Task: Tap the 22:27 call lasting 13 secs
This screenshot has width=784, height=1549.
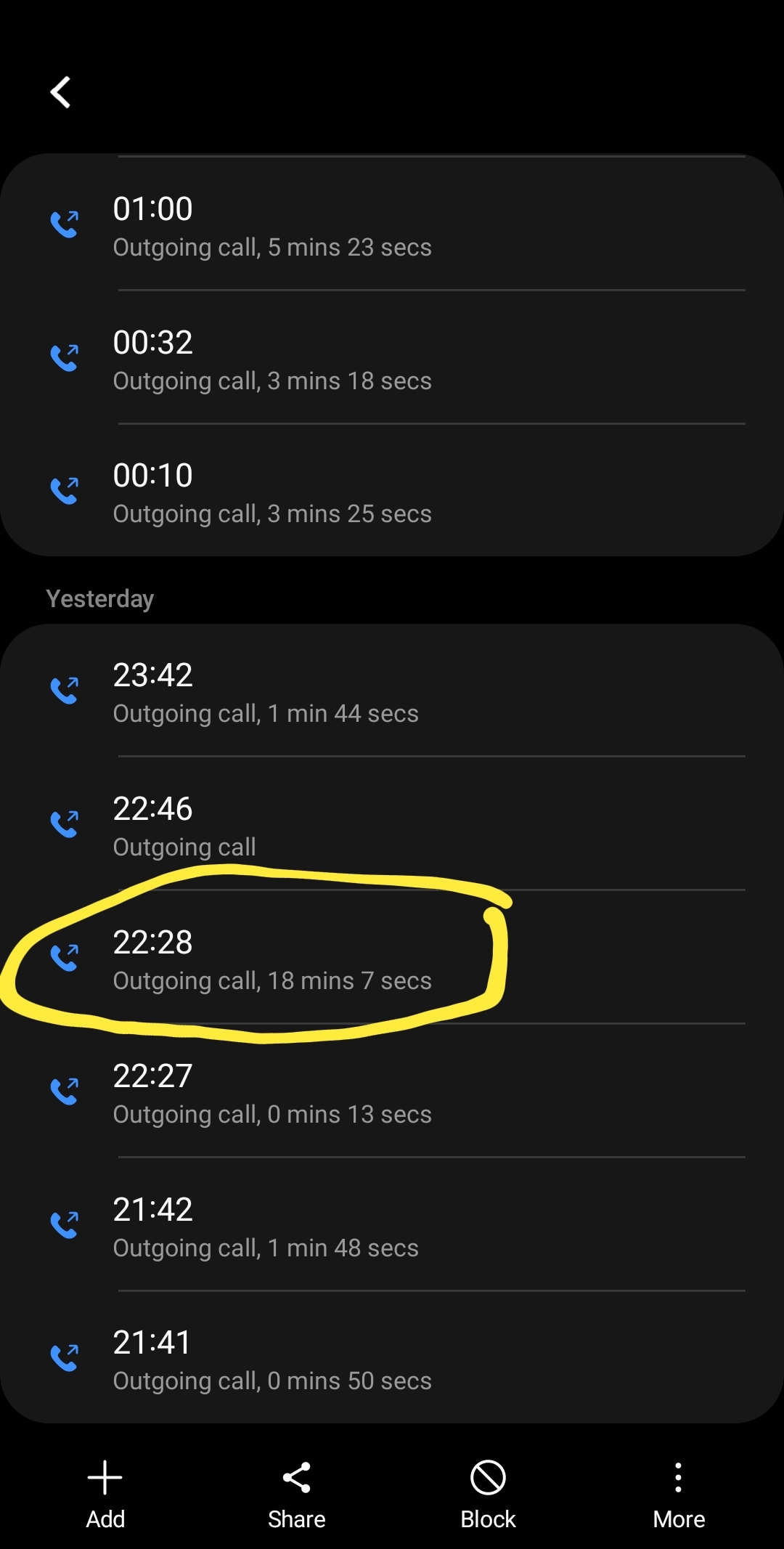Action: pos(392,1093)
